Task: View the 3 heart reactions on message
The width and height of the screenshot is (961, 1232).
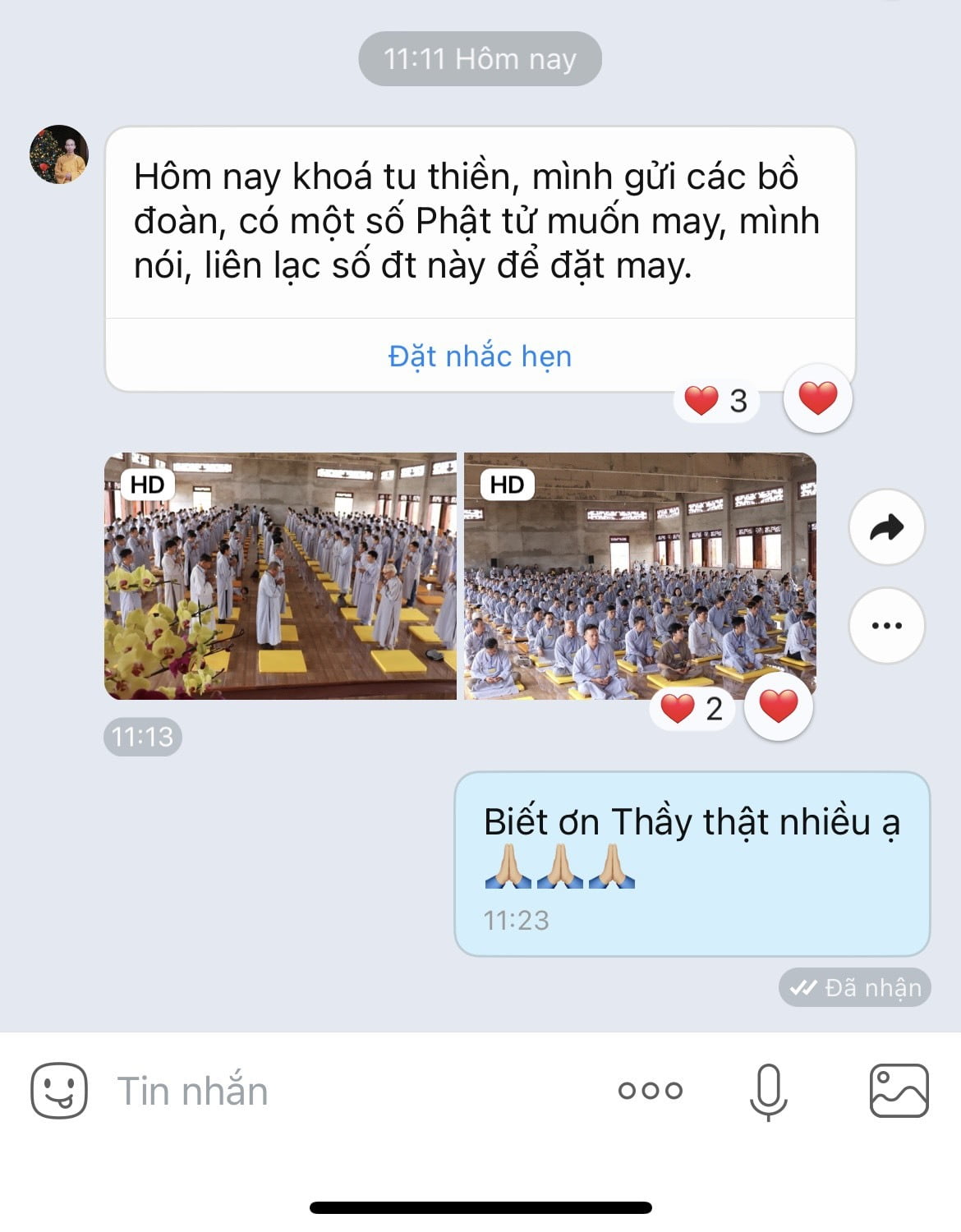Action: click(716, 401)
